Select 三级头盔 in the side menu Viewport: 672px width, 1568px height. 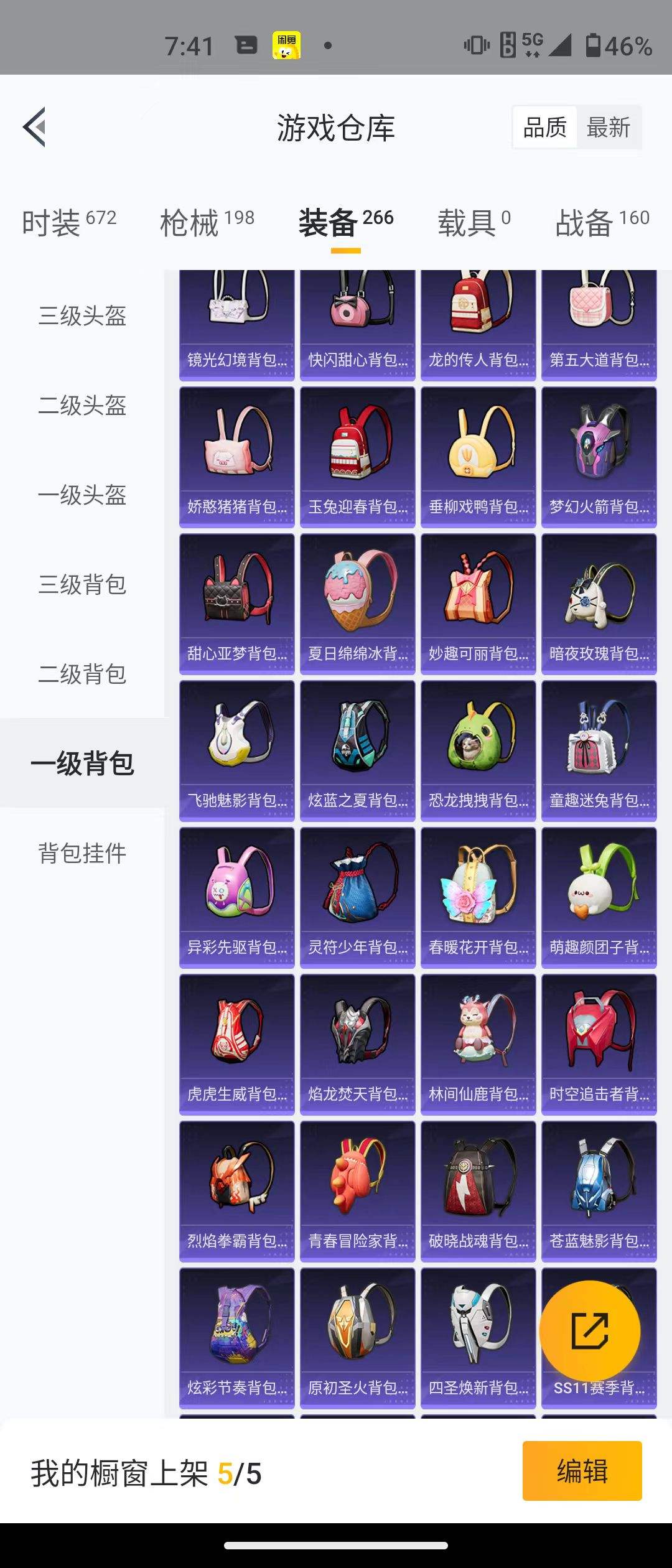click(82, 316)
